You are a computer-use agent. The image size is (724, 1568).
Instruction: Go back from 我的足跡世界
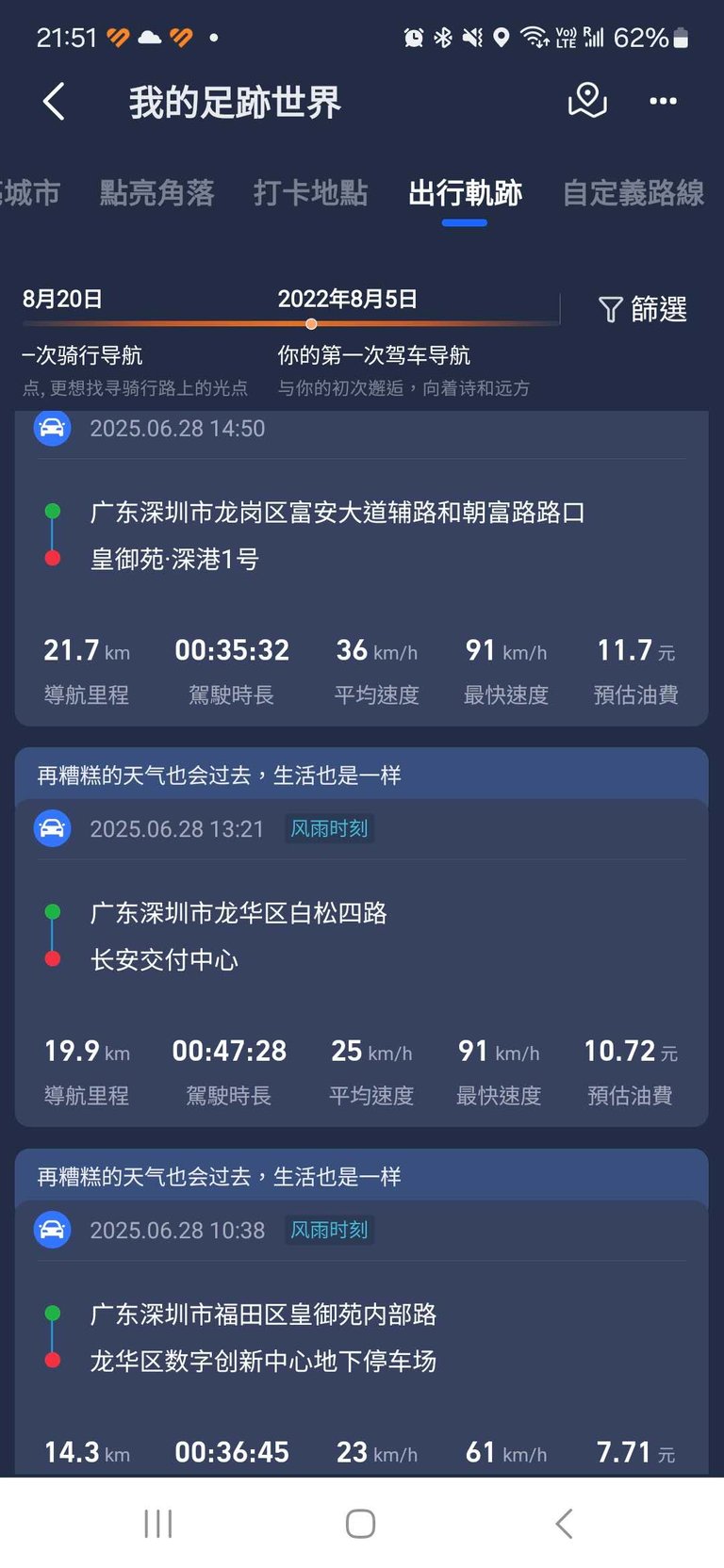tap(55, 101)
